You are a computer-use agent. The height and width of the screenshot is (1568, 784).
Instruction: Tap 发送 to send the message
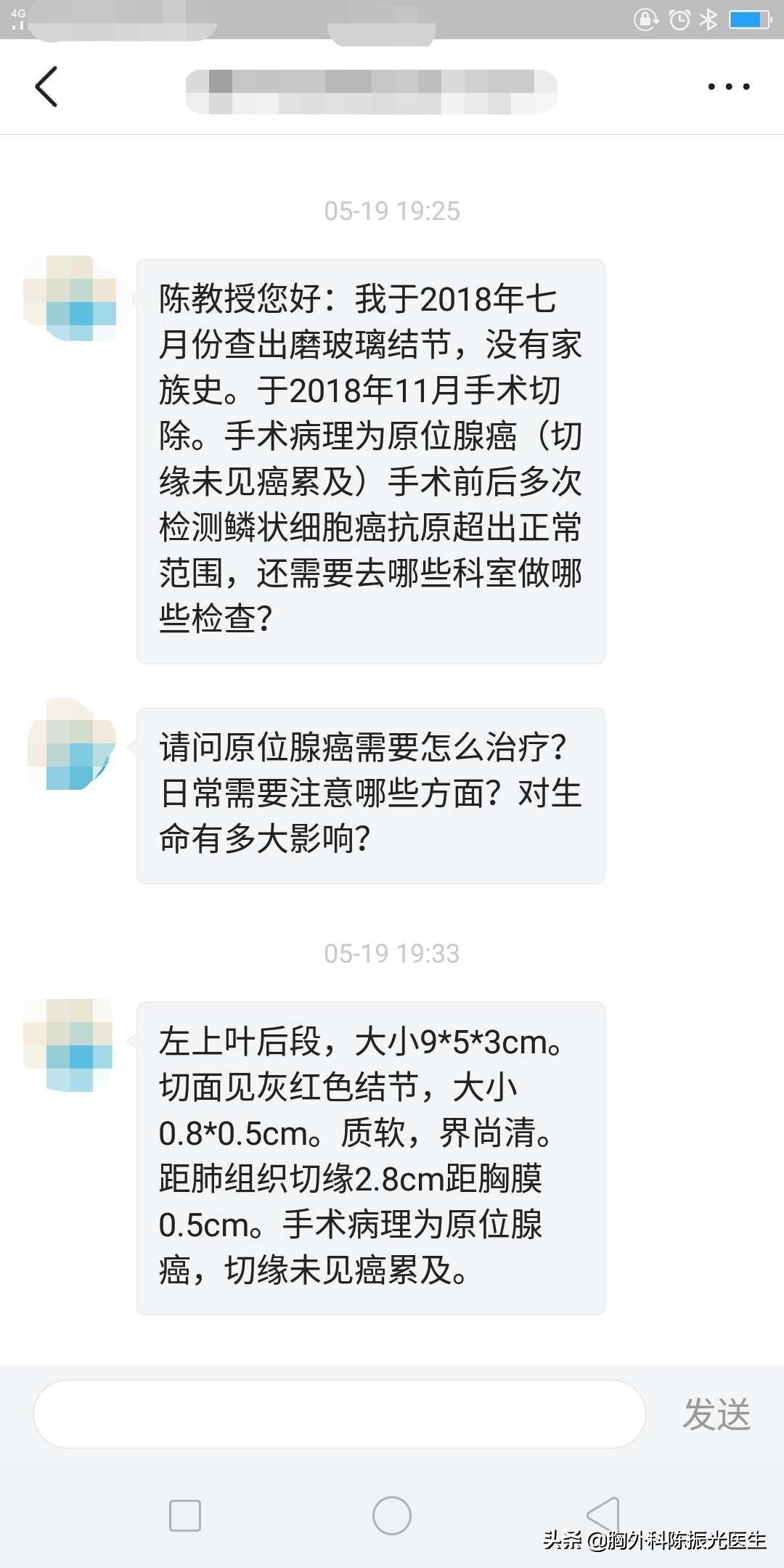716,1413
